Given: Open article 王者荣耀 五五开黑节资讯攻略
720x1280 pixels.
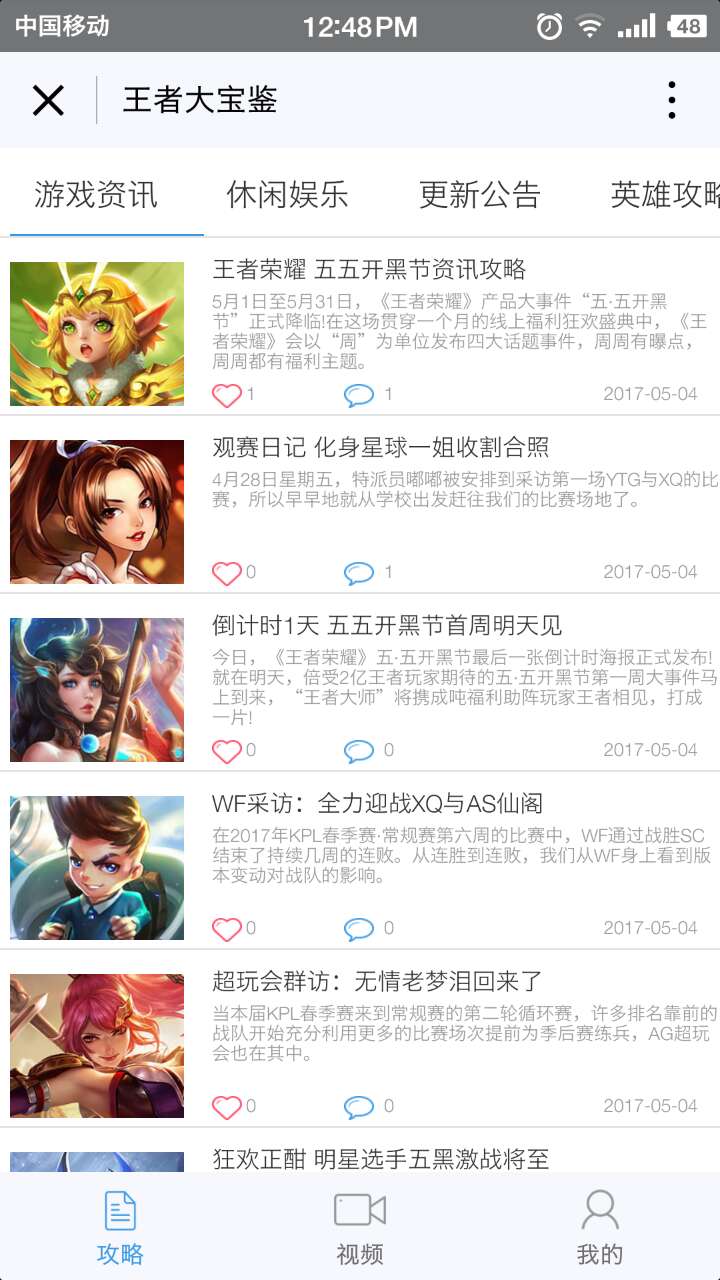Looking at the screenshot, I should pos(369,269).
